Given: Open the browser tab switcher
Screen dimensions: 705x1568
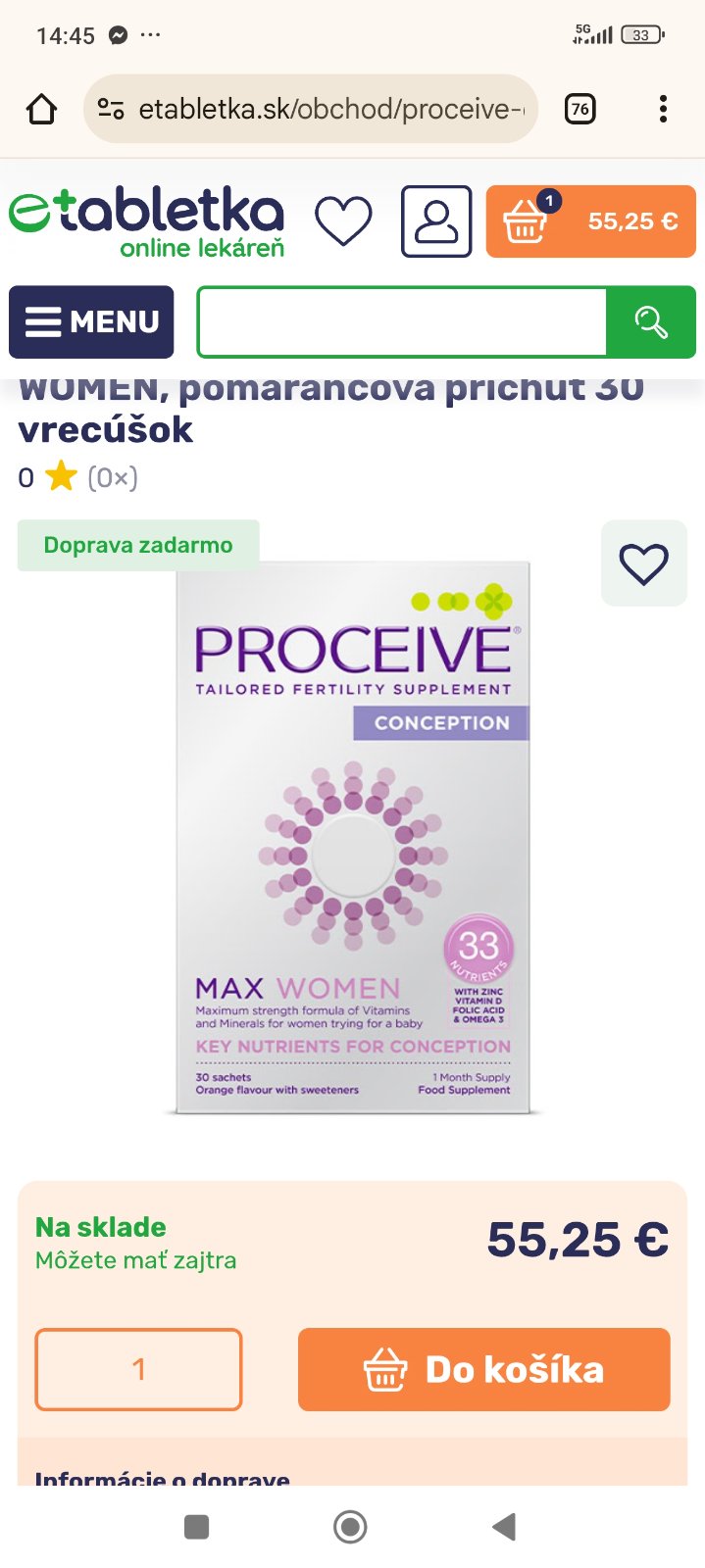Looking at the screenshot, I should point(579,109).
